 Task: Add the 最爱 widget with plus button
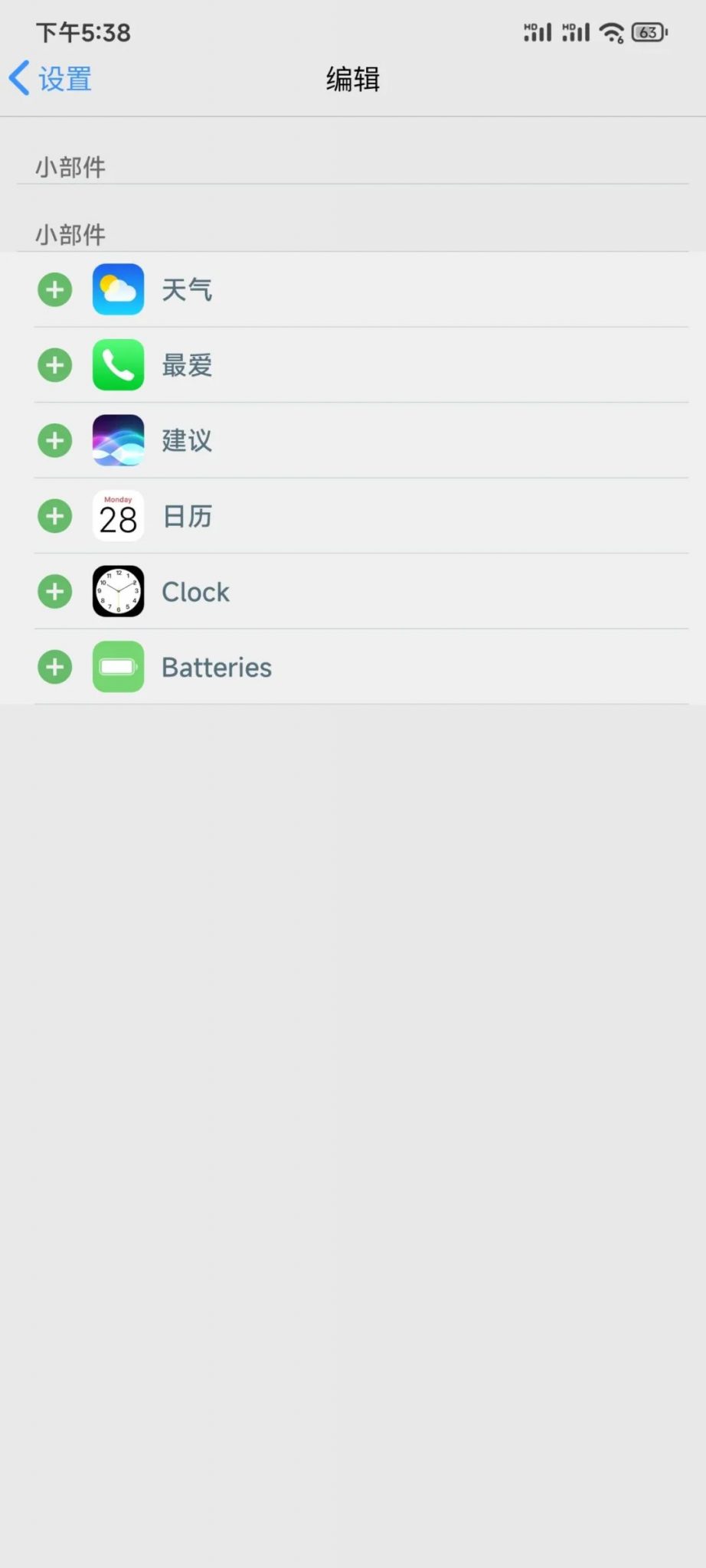[x=54, y=364]
